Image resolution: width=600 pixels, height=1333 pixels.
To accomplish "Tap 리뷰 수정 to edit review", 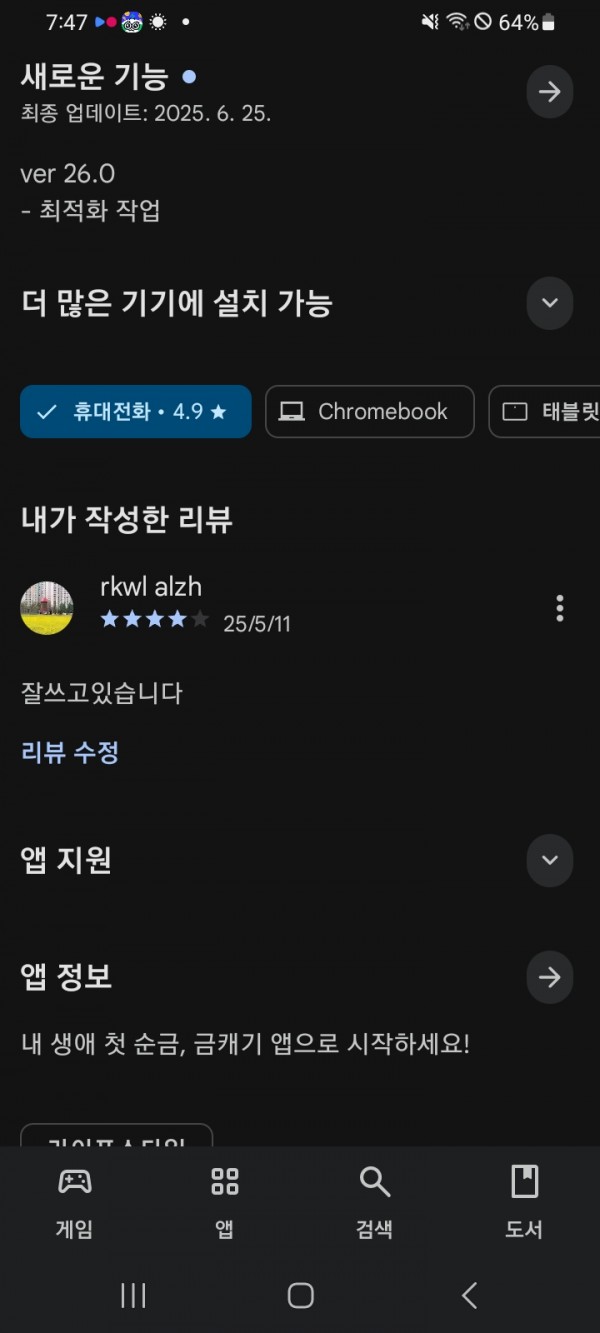I will coord(70,752).
